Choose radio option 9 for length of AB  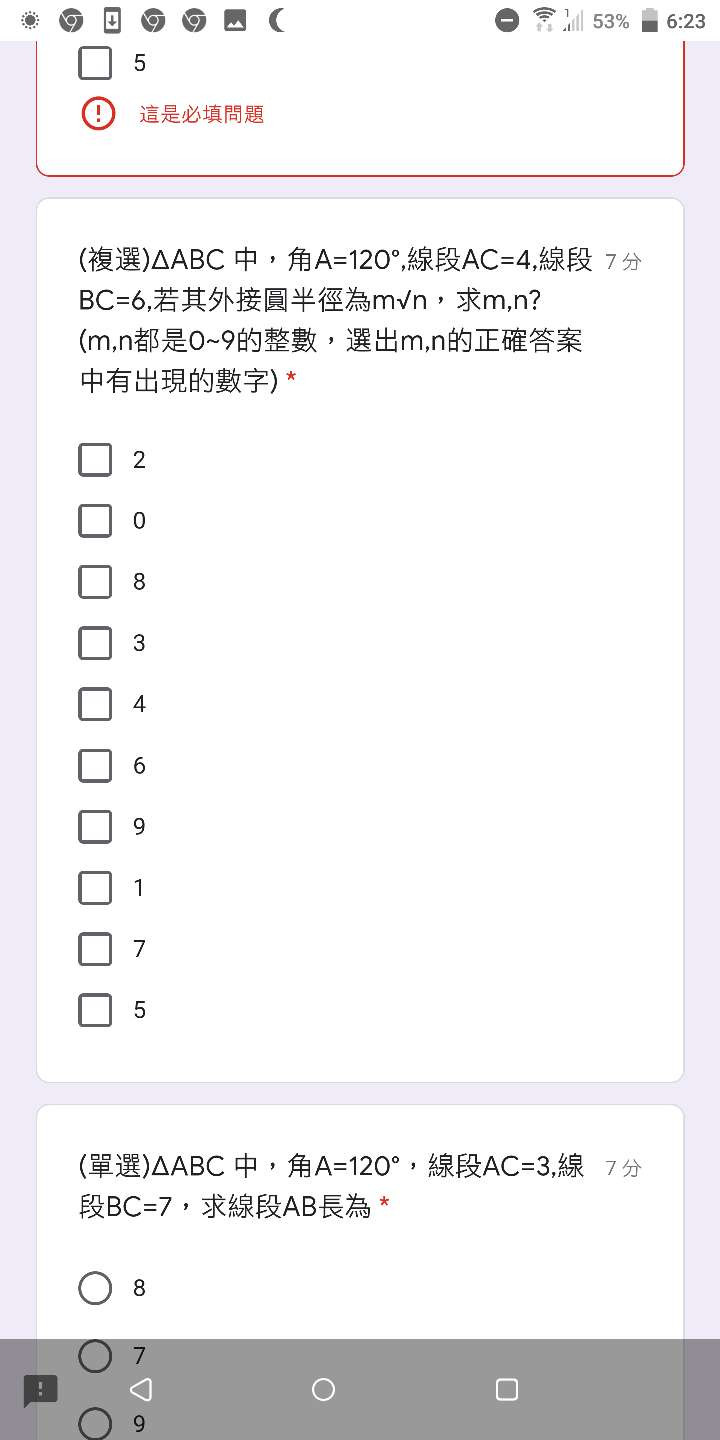pos(95,1423)
